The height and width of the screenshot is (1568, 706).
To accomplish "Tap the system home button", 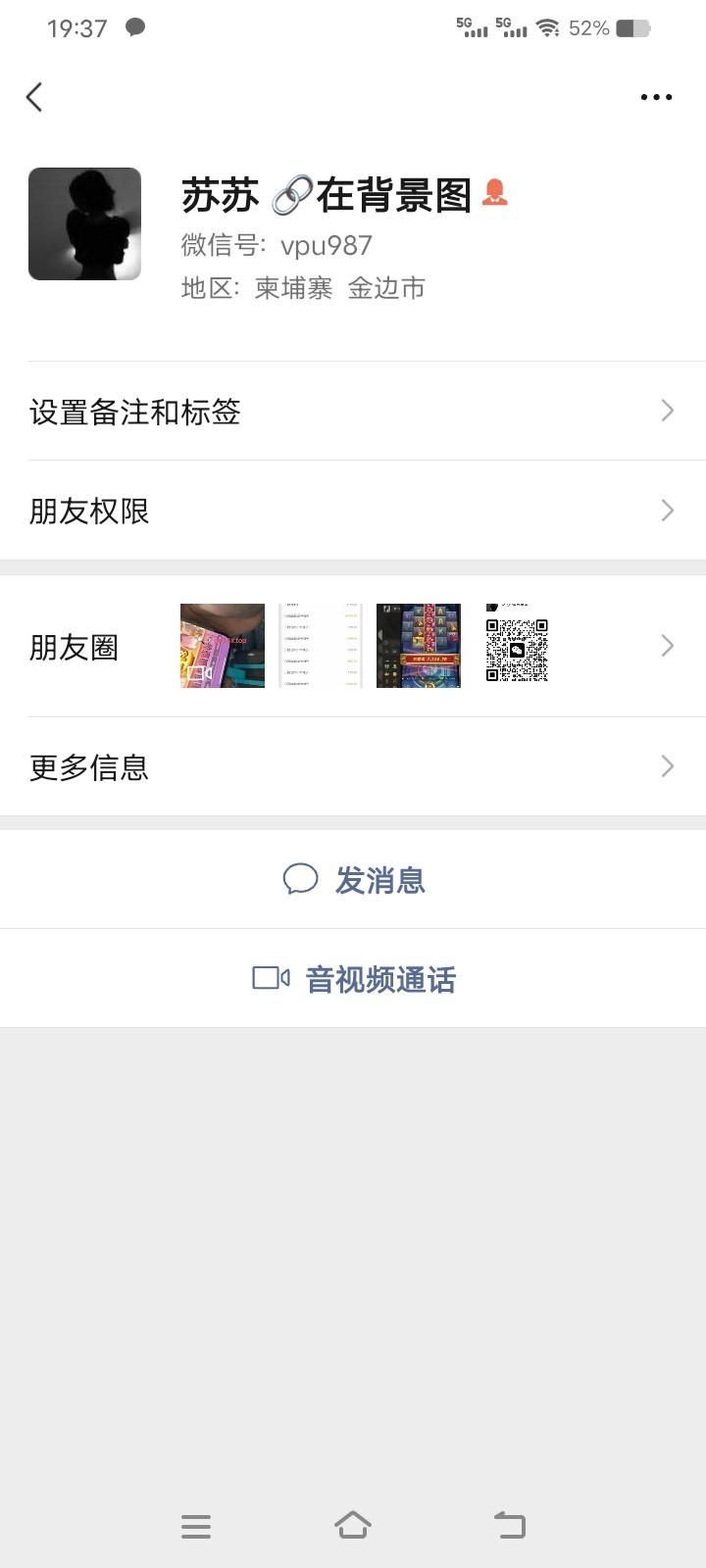I will (353, 1525).
